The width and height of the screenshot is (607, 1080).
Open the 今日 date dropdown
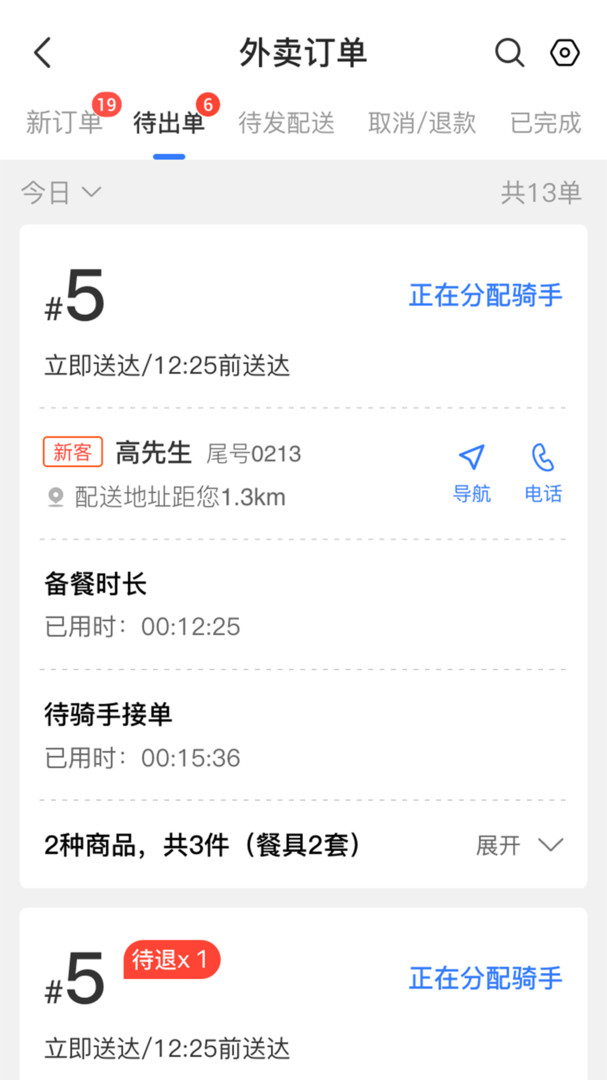coord(61,192)
